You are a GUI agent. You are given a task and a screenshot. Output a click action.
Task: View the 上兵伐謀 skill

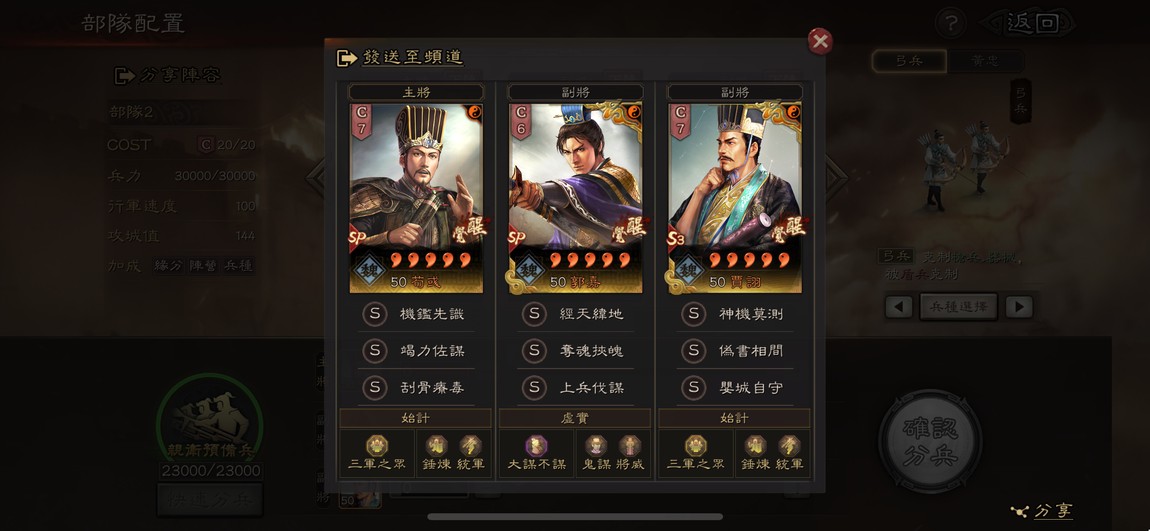pos(575,387)
